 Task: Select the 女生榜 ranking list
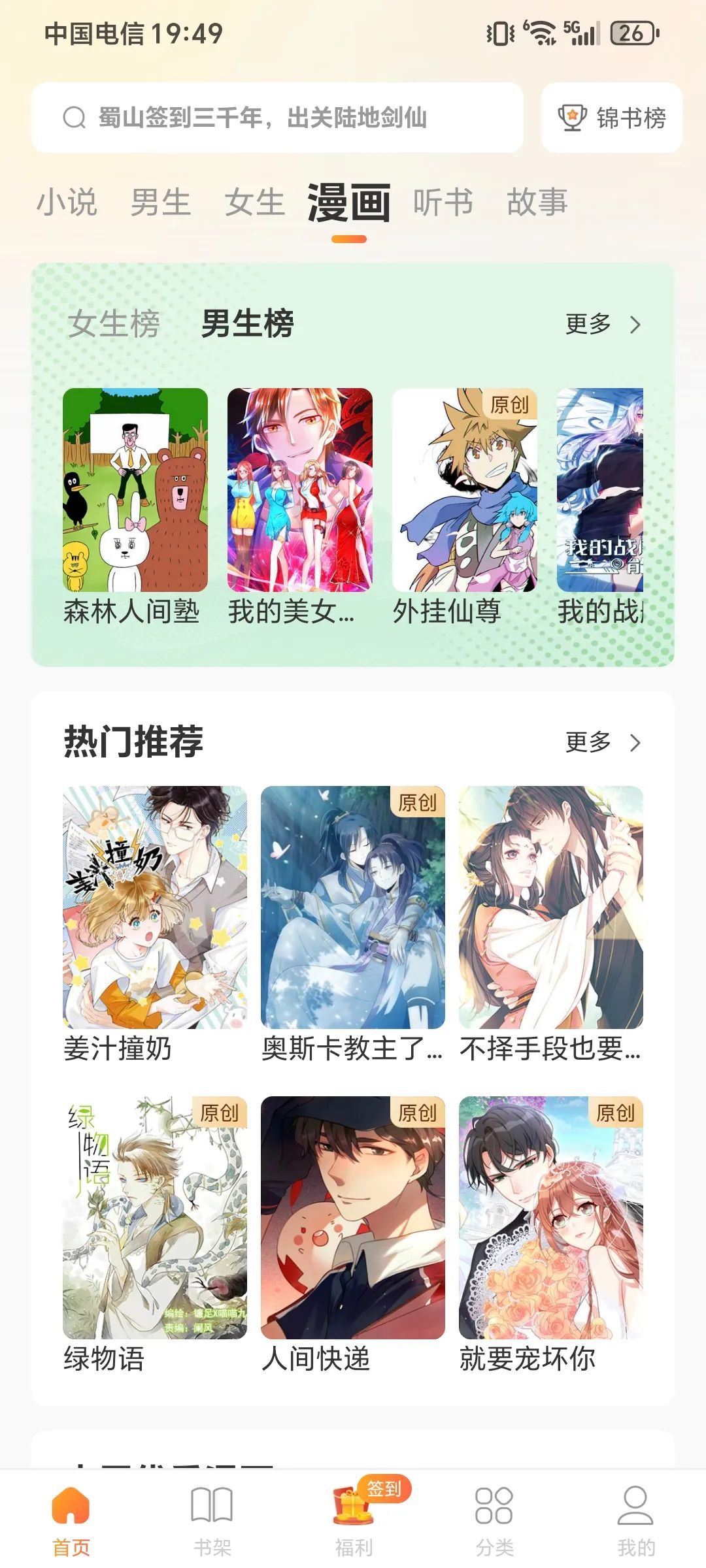click(114, 323)
